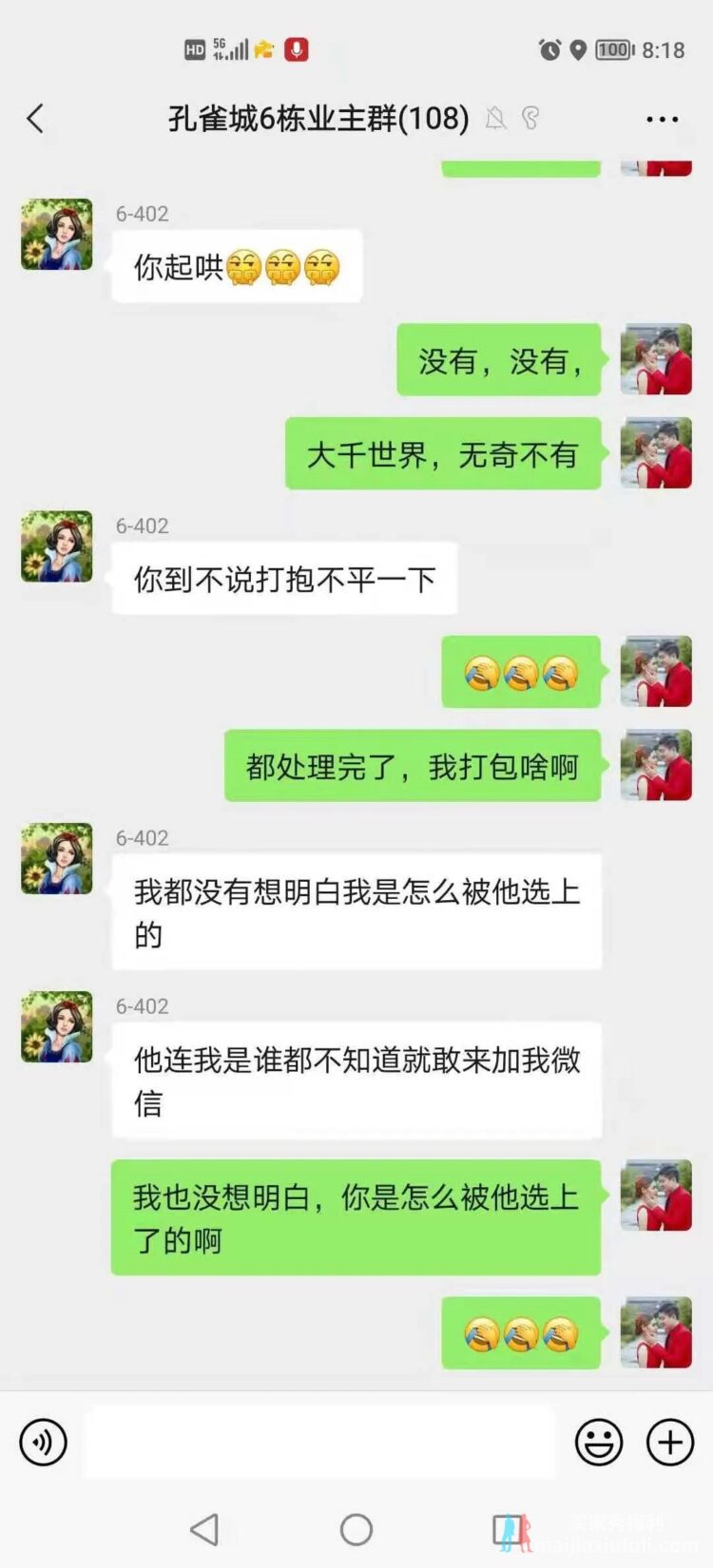
Task: Switch to voice message input
Action: point(43,1443)
